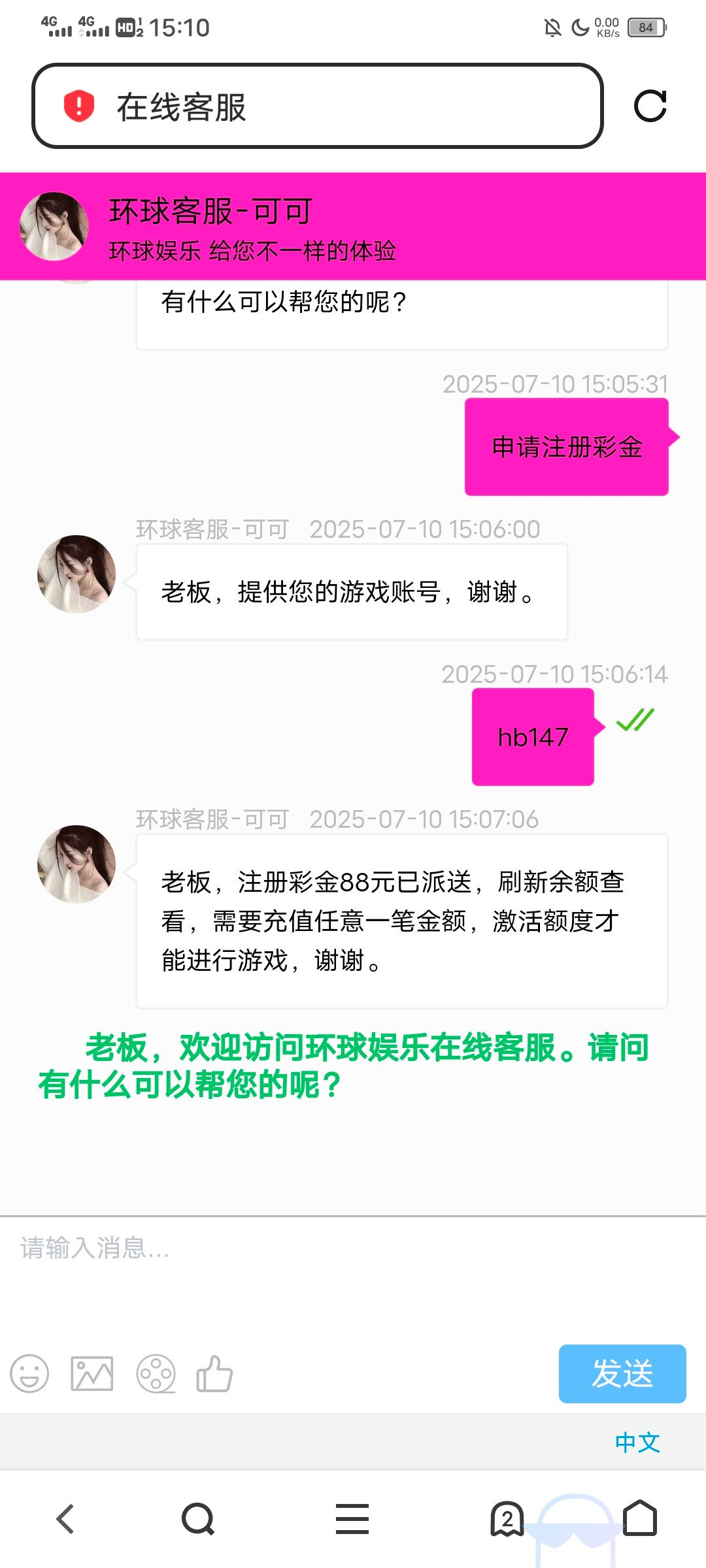The height and width of the screenshot is (1568, 706).
Task: Open the red security shield icon
Action: pyautogui.click(x=79, y=106)
